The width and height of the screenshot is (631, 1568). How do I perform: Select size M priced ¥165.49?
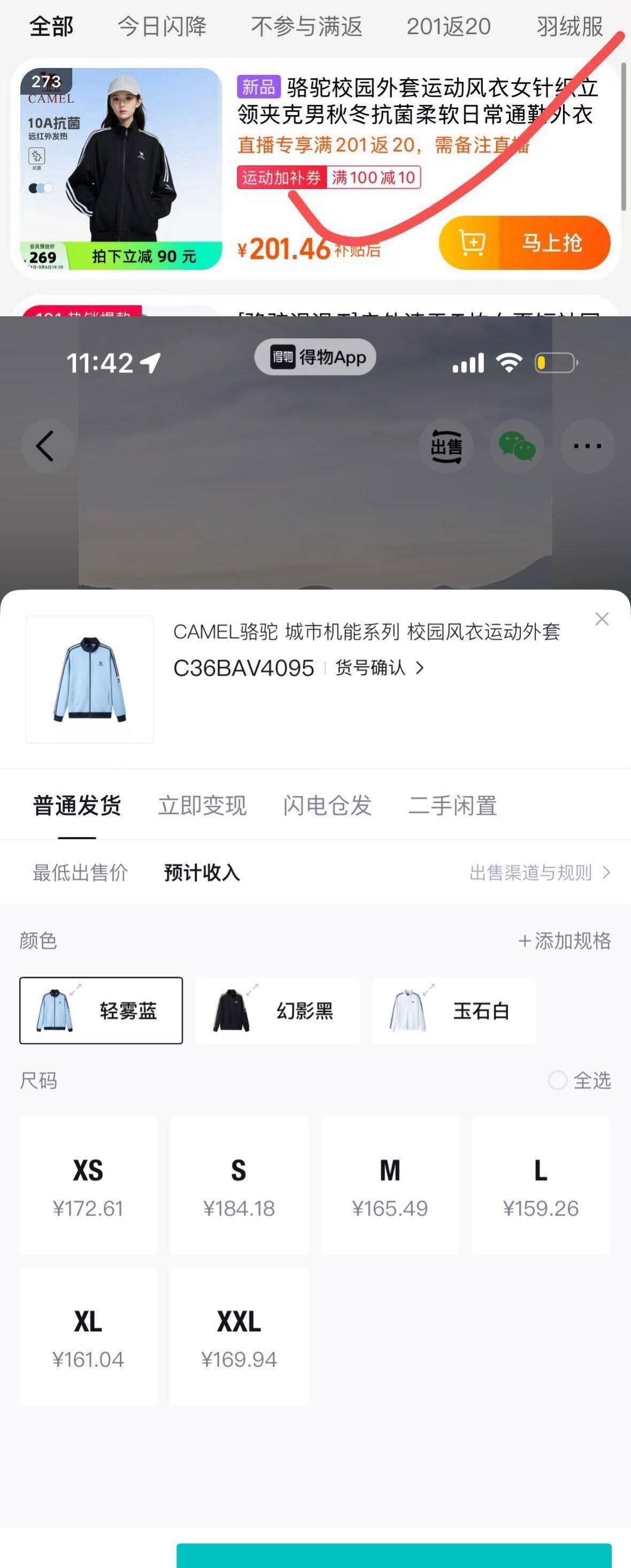(x=390, y=1185)
